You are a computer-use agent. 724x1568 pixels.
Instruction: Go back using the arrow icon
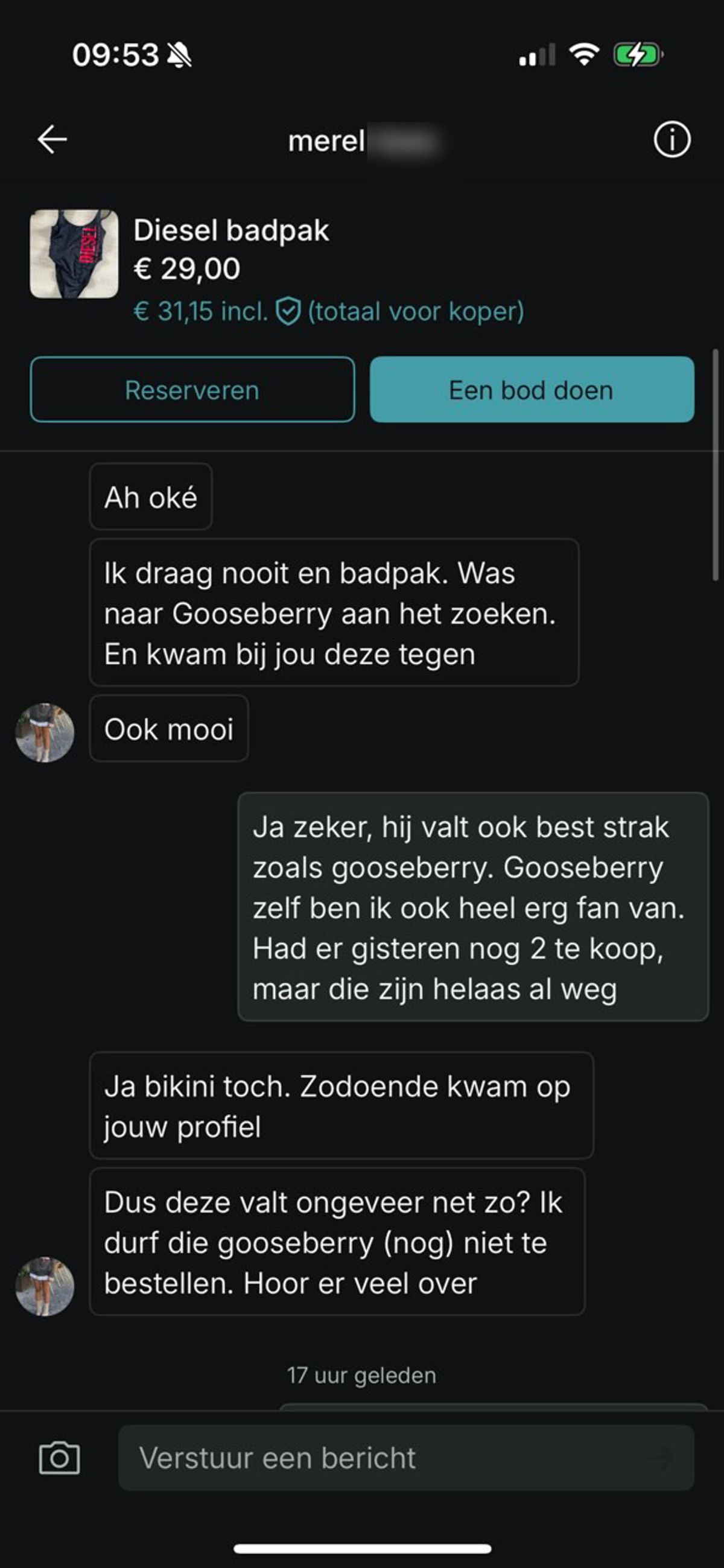52,139
